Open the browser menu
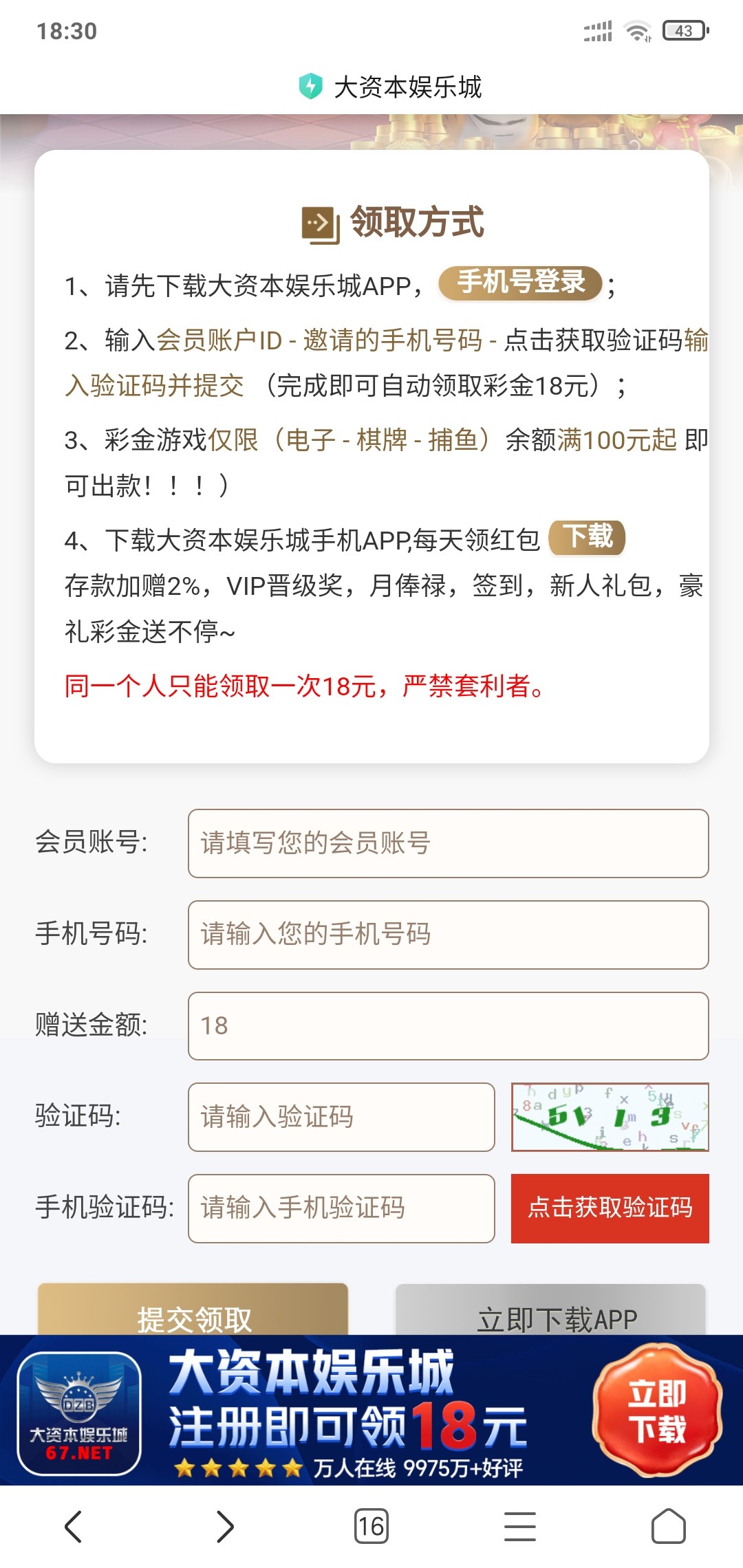The image size is (743, 1568). point(520,1527)
